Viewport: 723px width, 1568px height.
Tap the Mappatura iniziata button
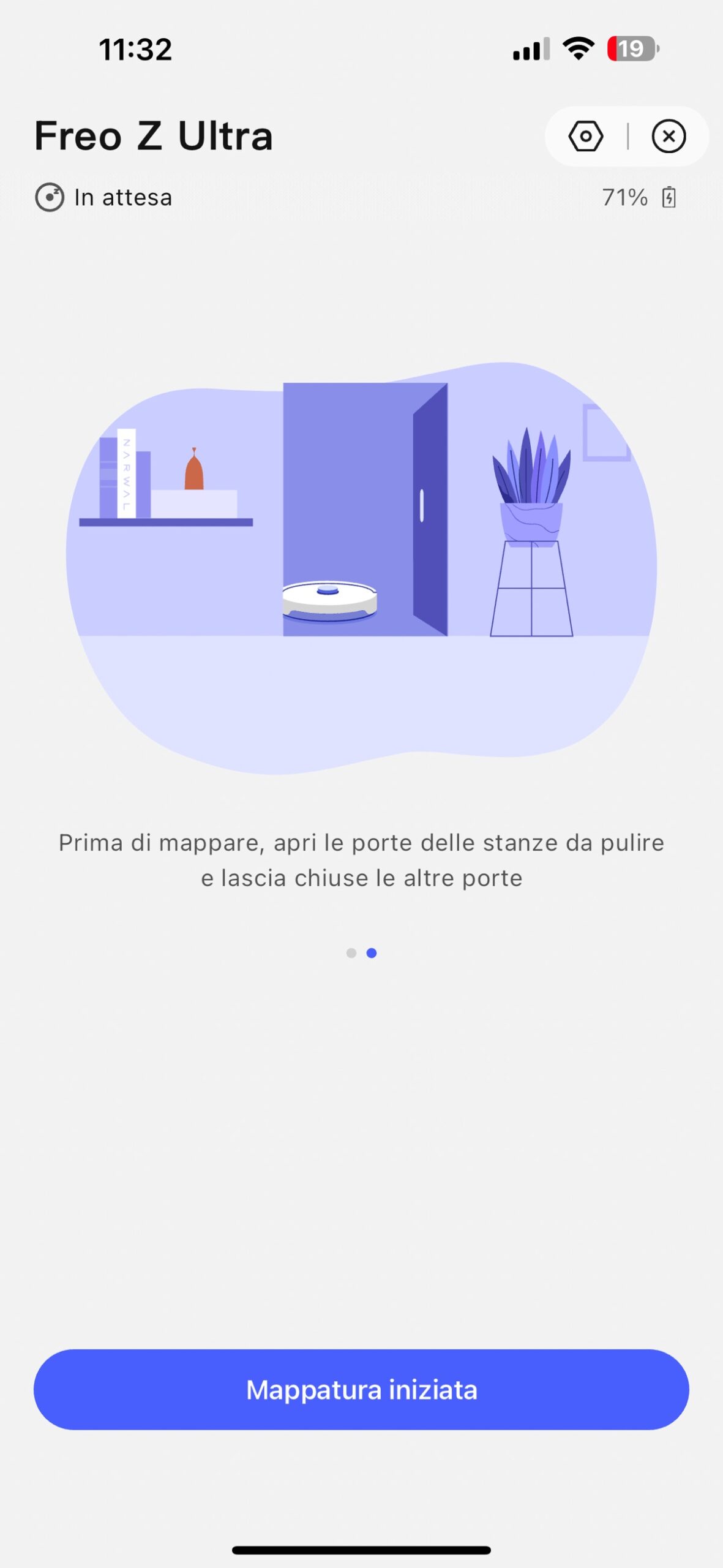[361, 1389]
